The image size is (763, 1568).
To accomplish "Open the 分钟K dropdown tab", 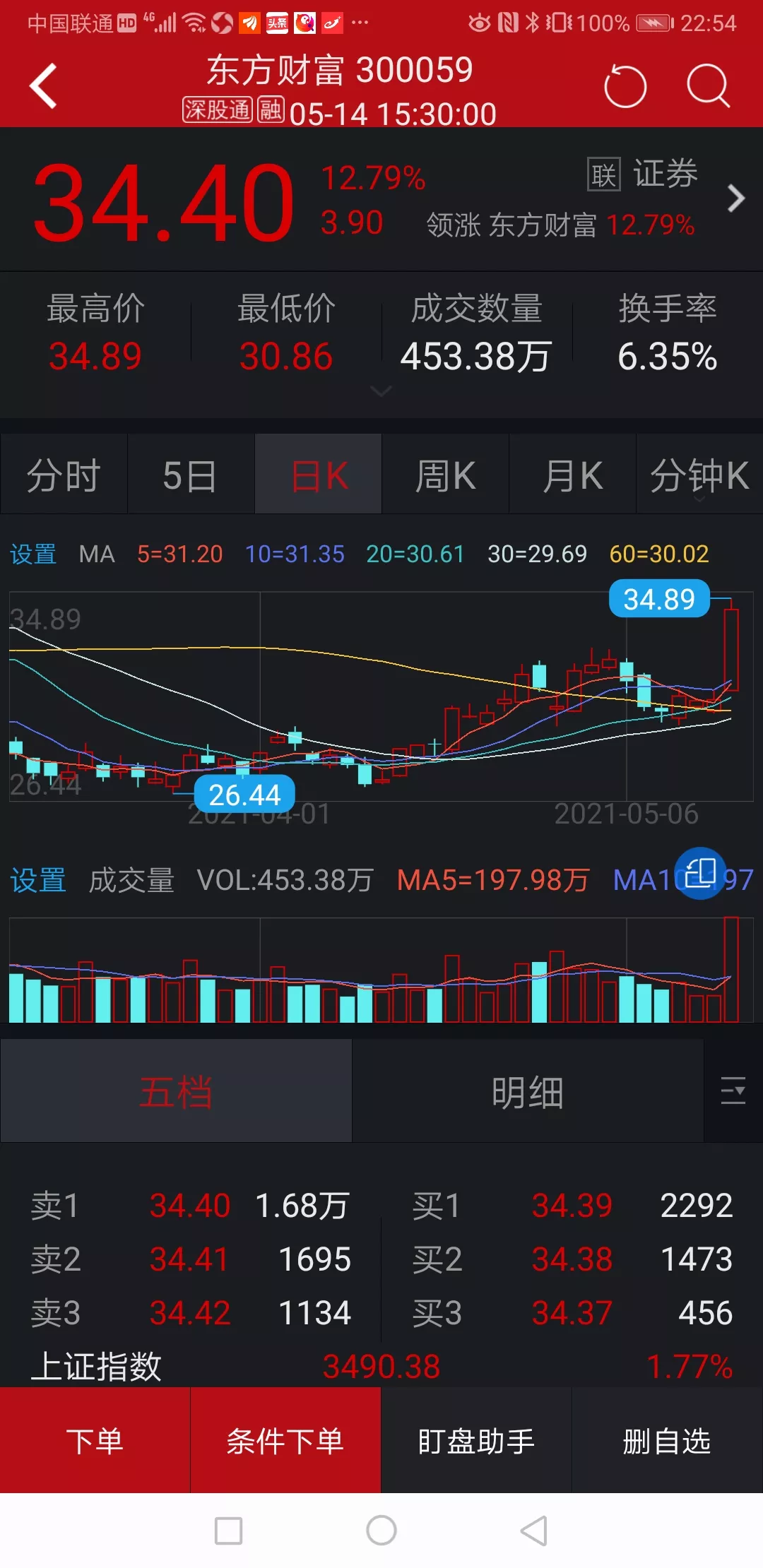I will pyautogui.click(x=699, y=475).
